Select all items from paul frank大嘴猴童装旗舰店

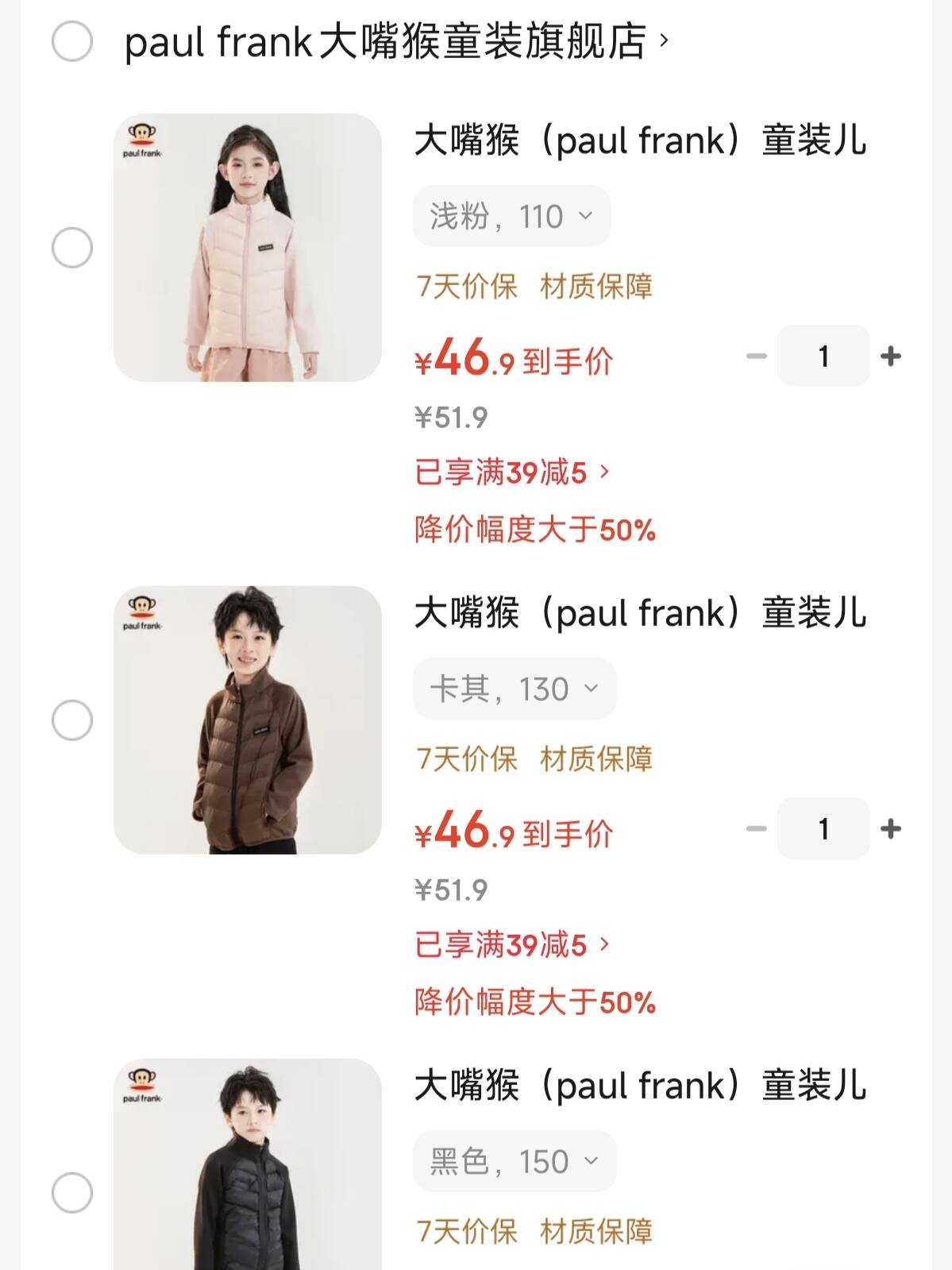(x=72, y=41)
